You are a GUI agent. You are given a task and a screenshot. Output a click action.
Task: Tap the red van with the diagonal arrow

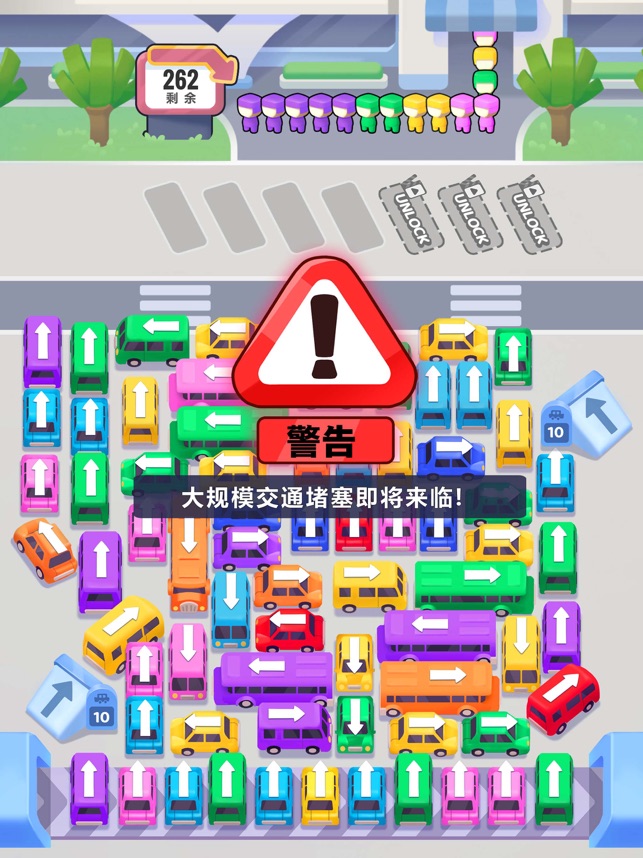(x=563, y=698)
